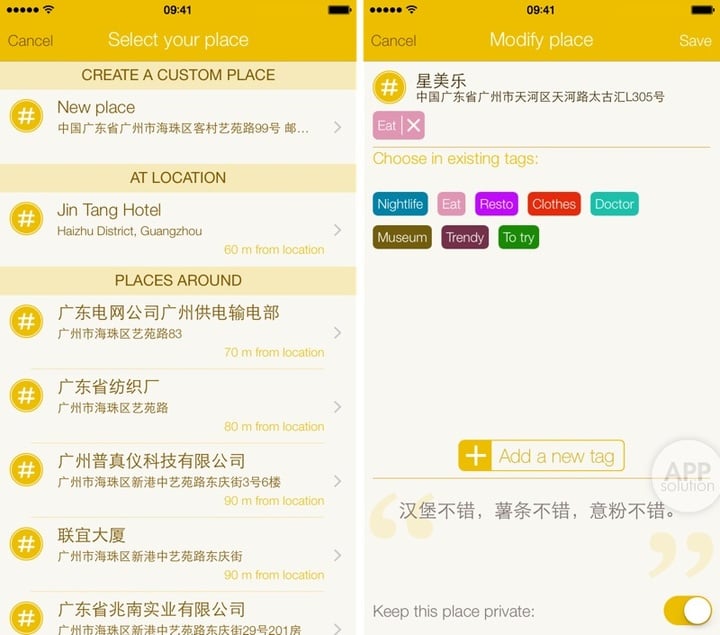
Task: Apply the To try tag
Action: [x=518, y=237]
